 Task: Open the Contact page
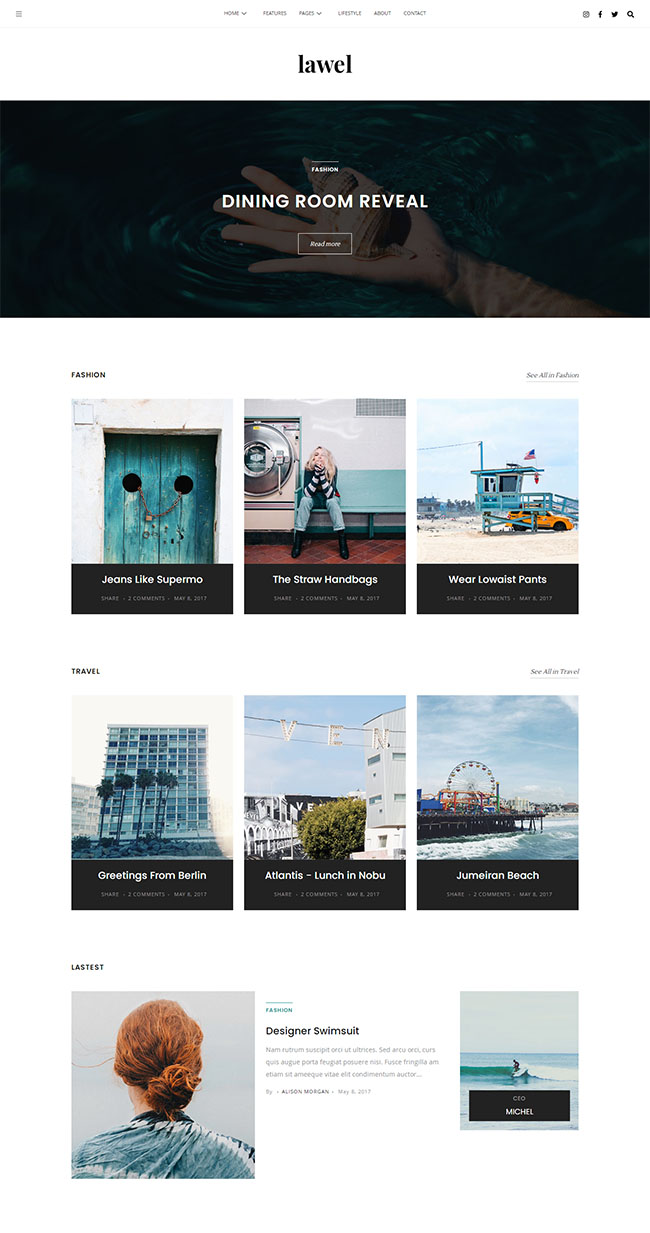[x=414, y=14]
